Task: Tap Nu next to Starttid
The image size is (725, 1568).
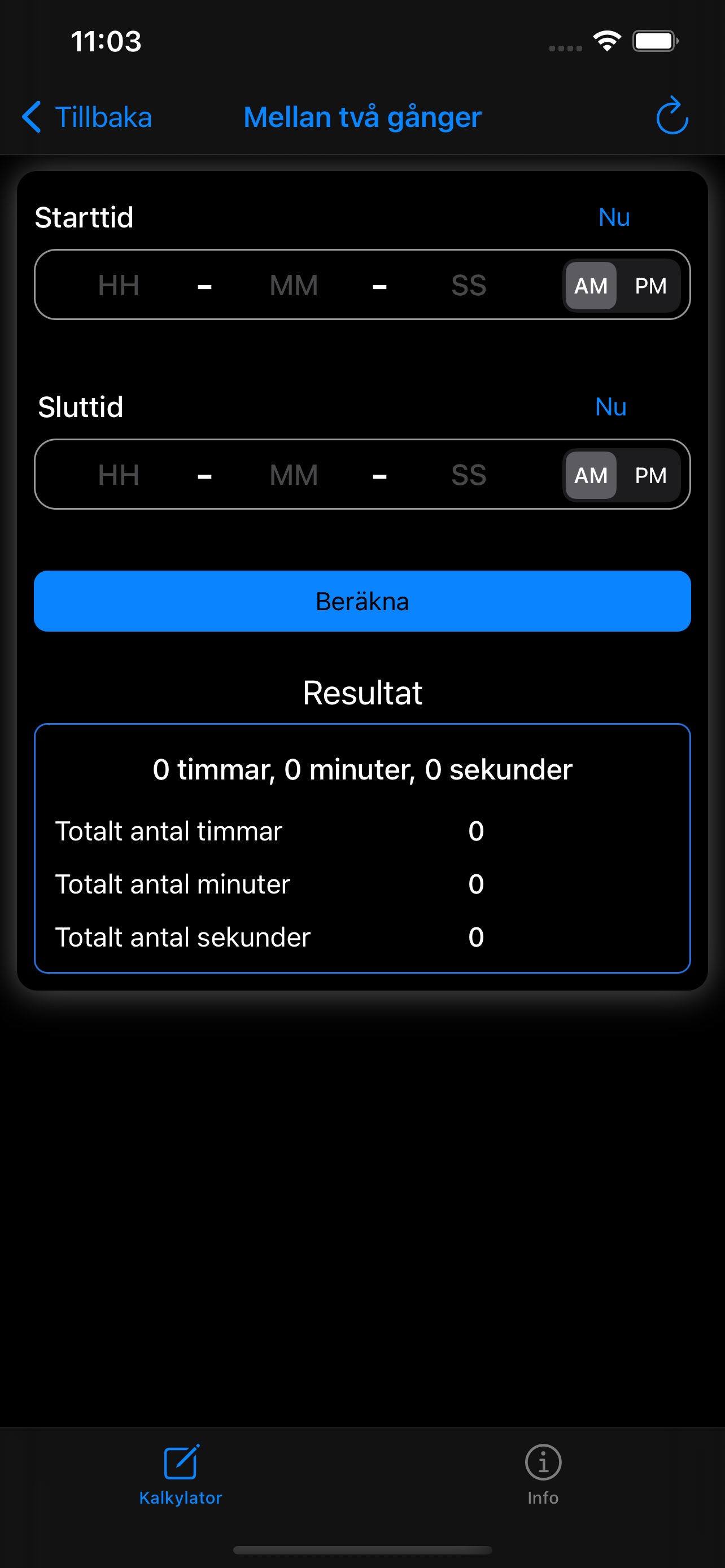Action: coord(614,217)
